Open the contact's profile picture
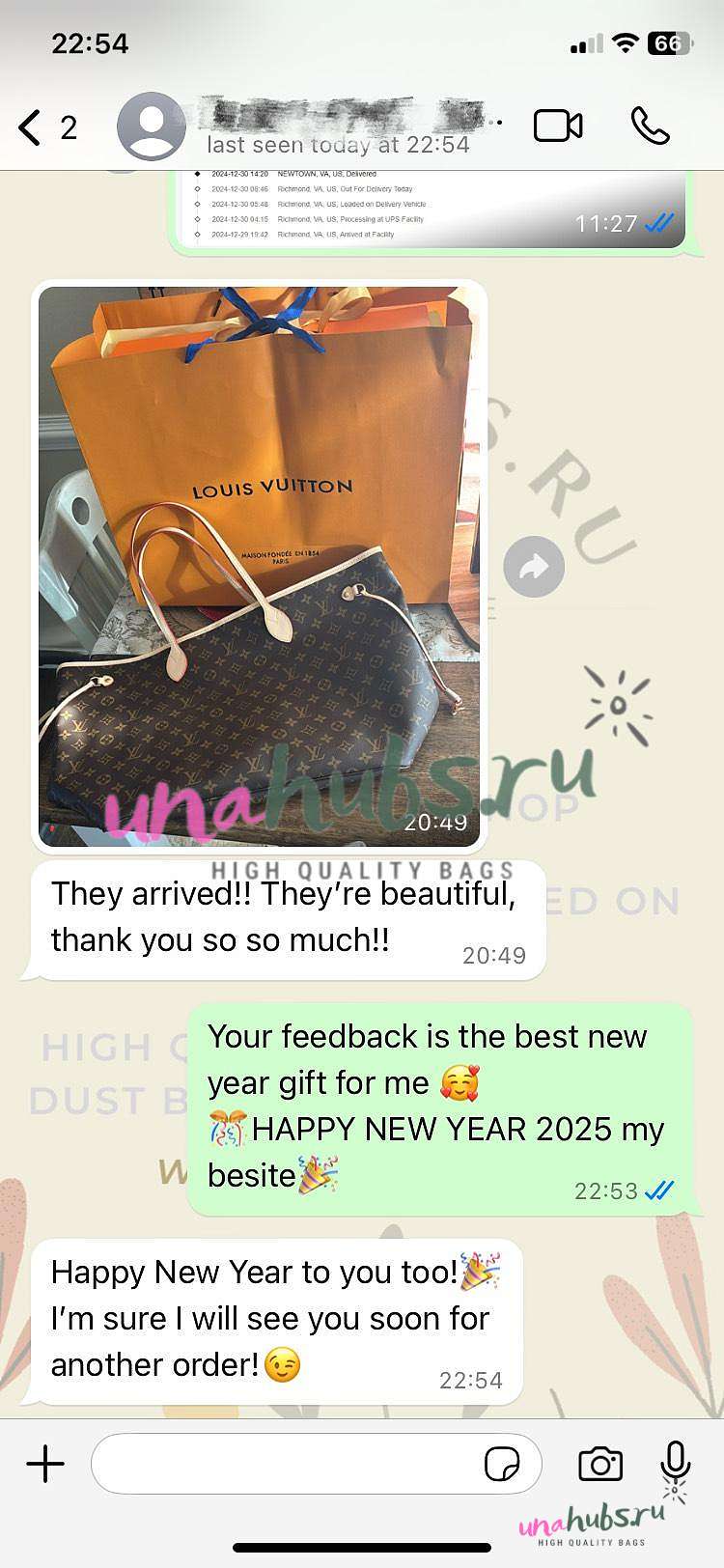The height and width of the screenshot is (1568, 724). (x=152, y=126)
